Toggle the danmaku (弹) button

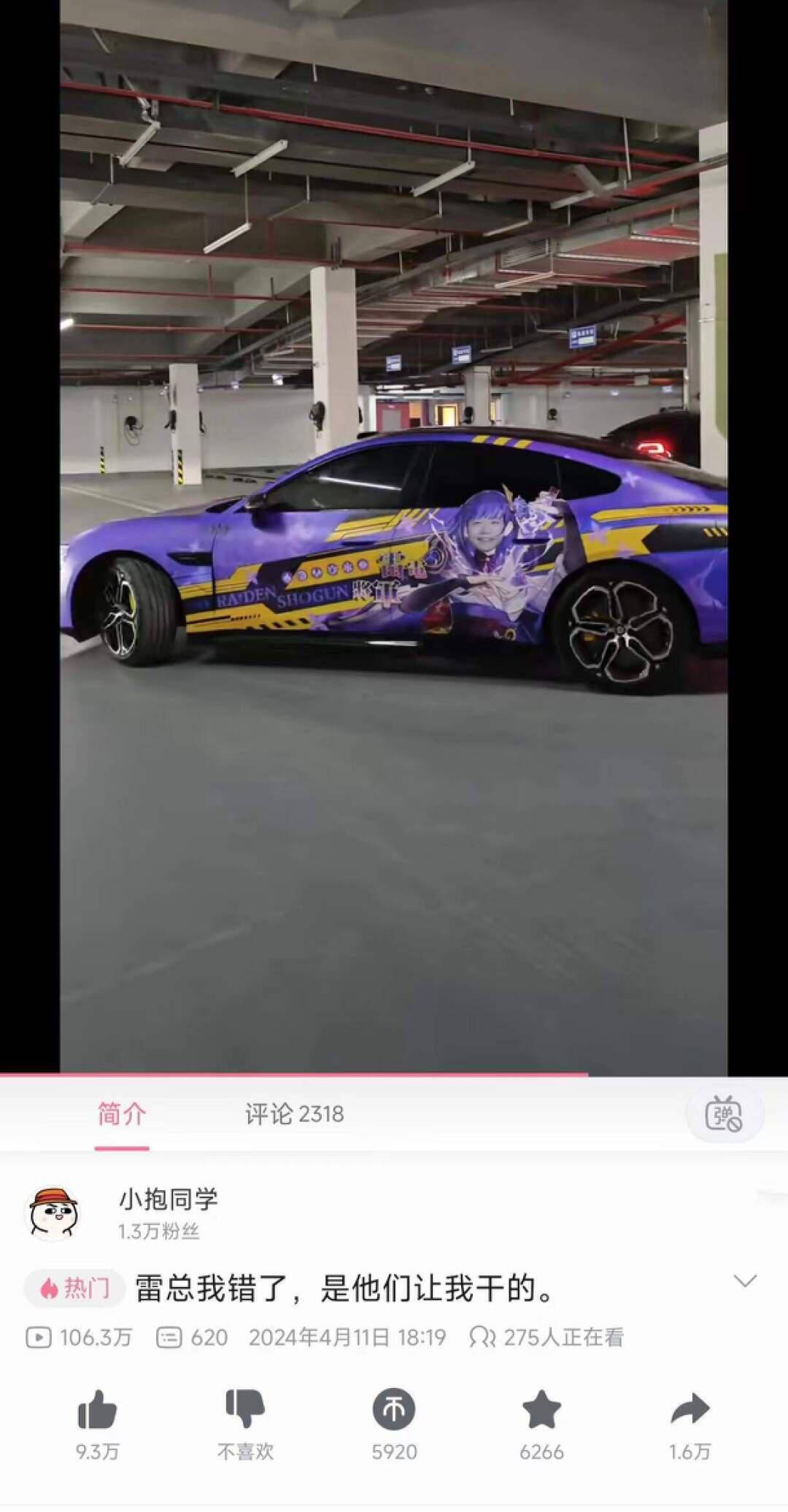pos(723,1114)
